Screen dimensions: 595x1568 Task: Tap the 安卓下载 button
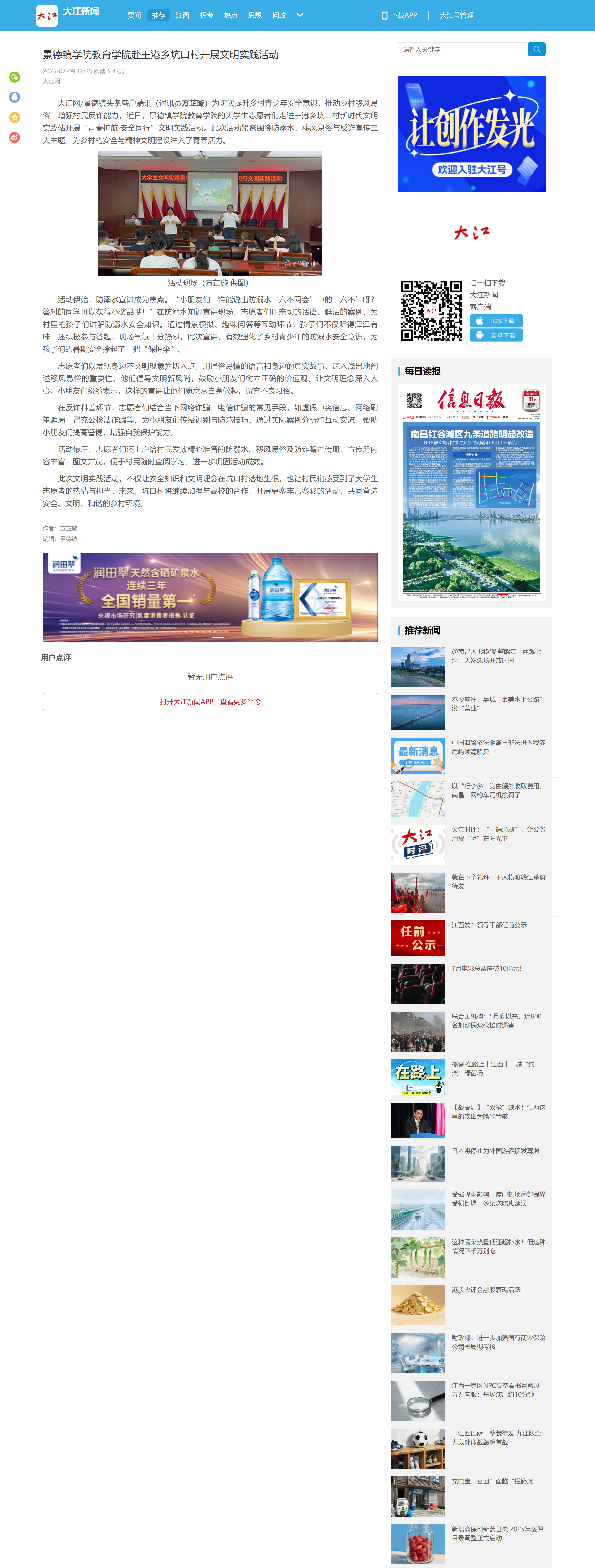pos(496,335)
